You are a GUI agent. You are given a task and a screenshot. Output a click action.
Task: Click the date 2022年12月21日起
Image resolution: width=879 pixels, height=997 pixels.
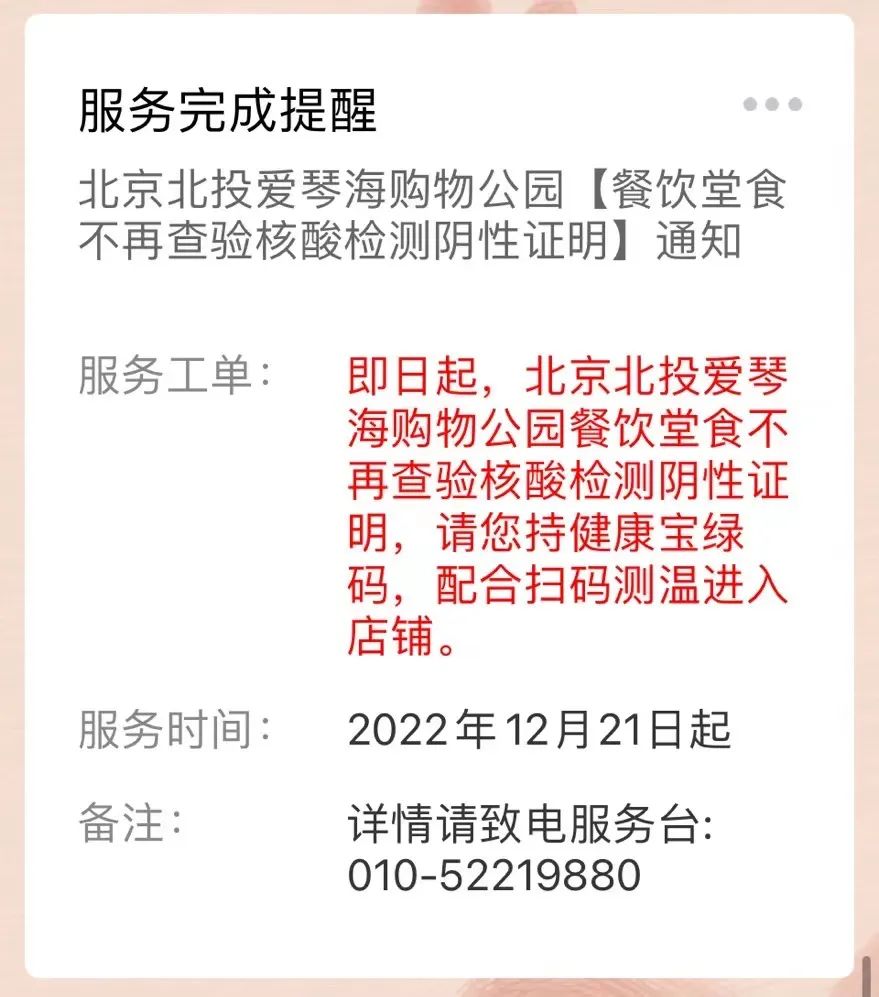[x=540, y=730]
